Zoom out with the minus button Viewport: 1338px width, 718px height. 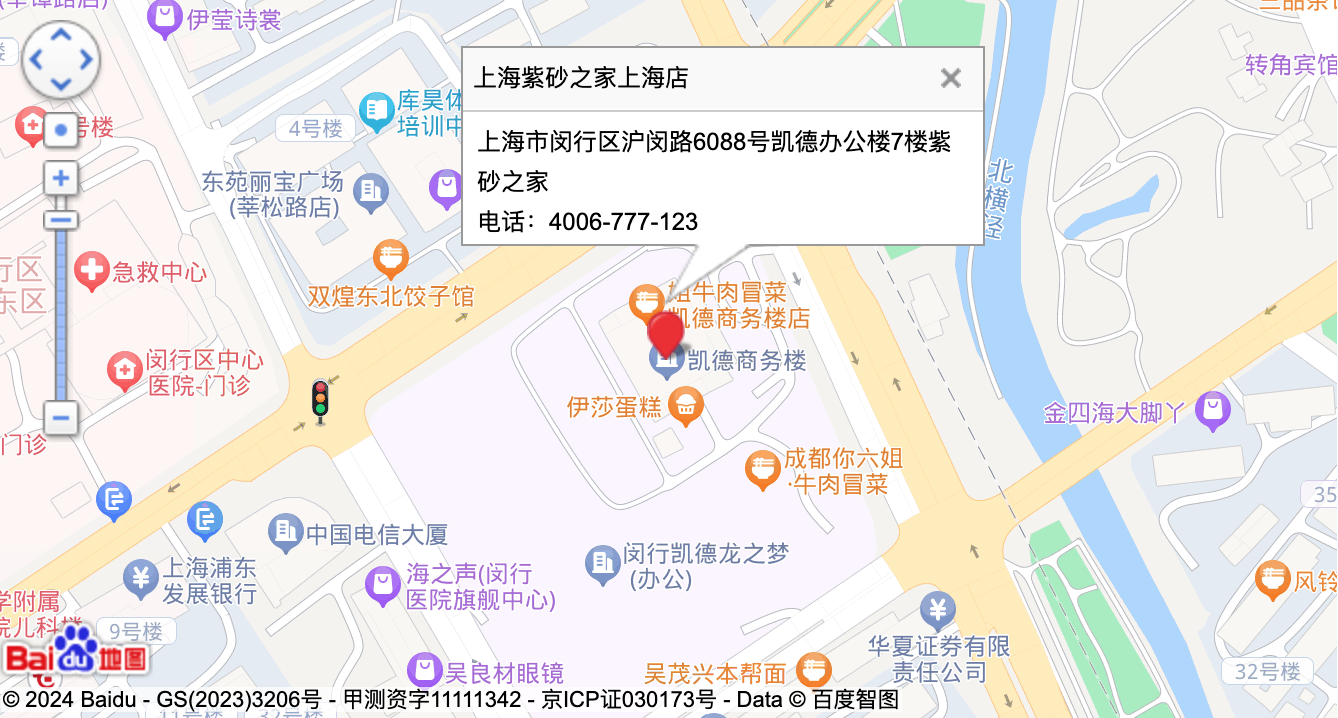coord(62,417)
